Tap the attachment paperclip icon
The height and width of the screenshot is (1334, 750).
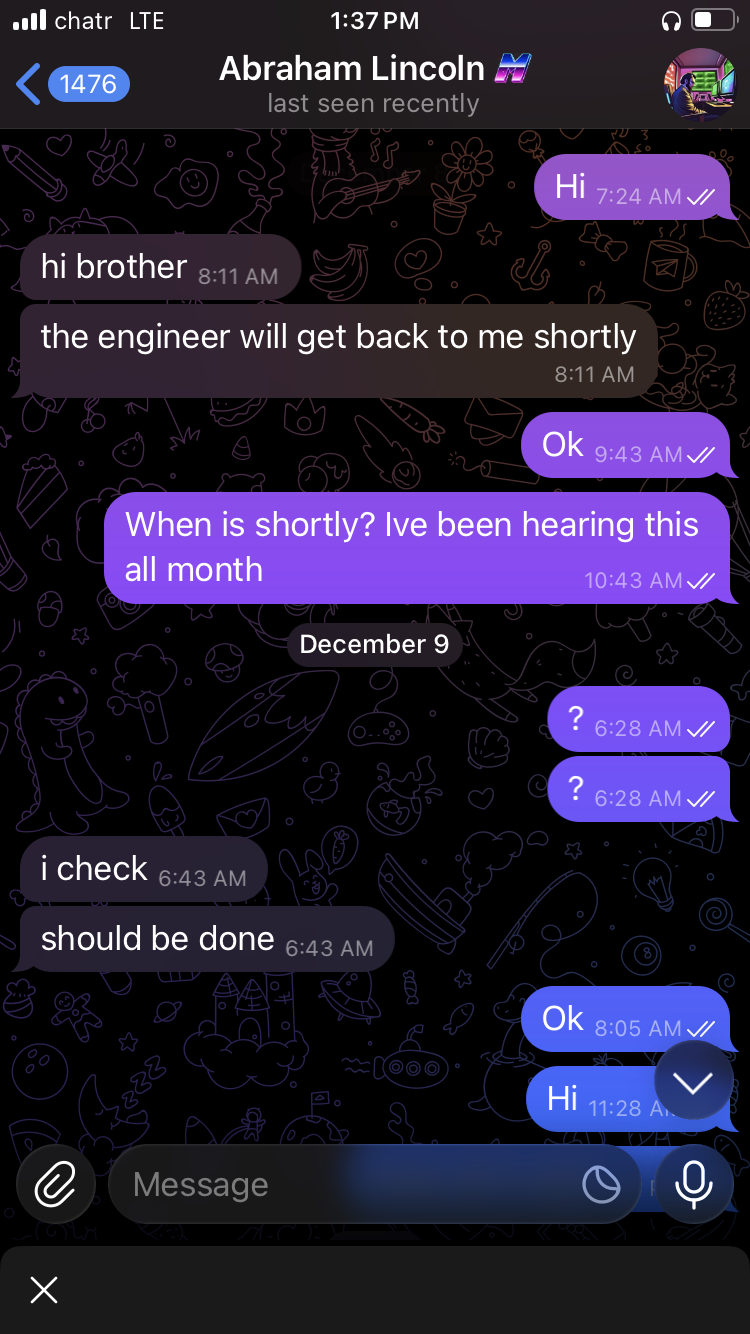point(56,1185)
